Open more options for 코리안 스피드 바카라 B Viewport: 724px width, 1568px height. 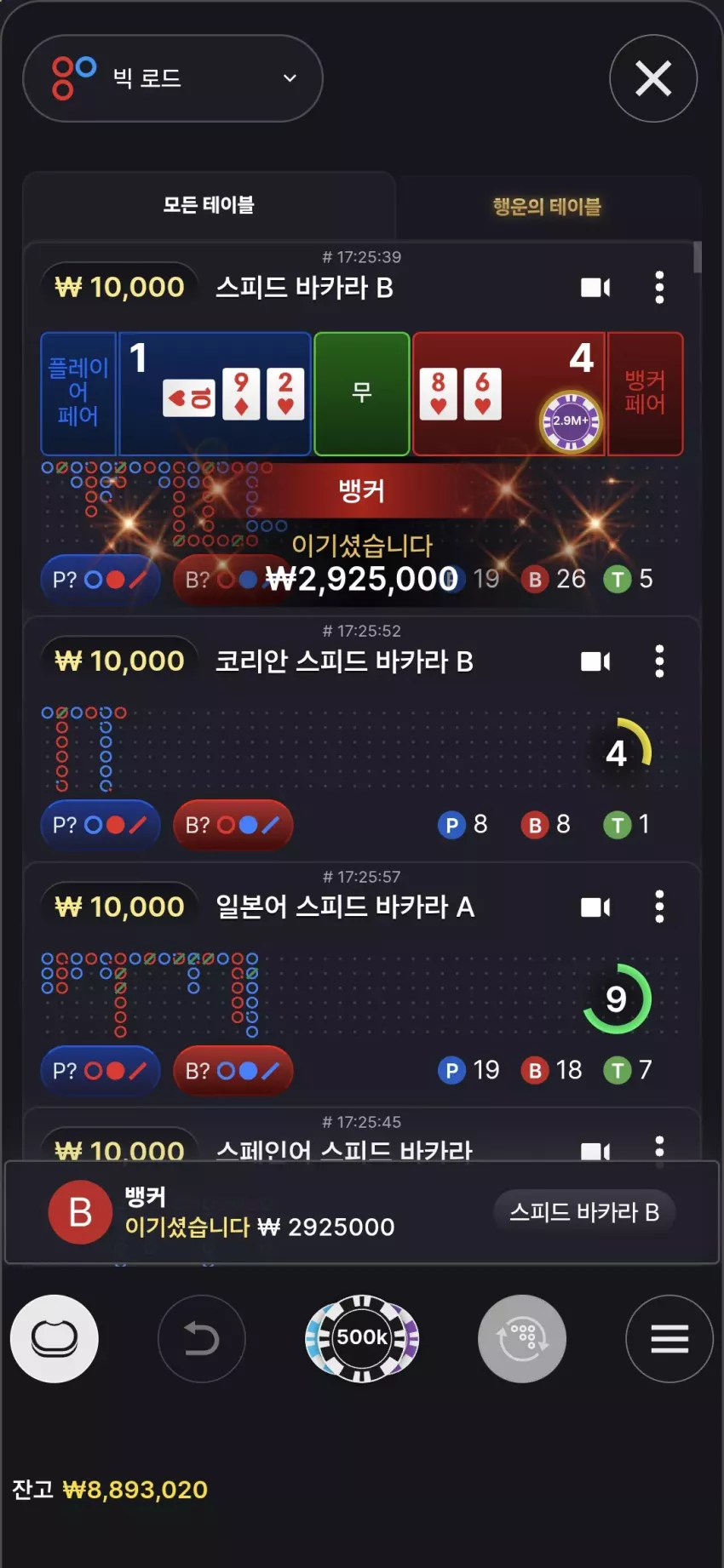click(659, 661)
